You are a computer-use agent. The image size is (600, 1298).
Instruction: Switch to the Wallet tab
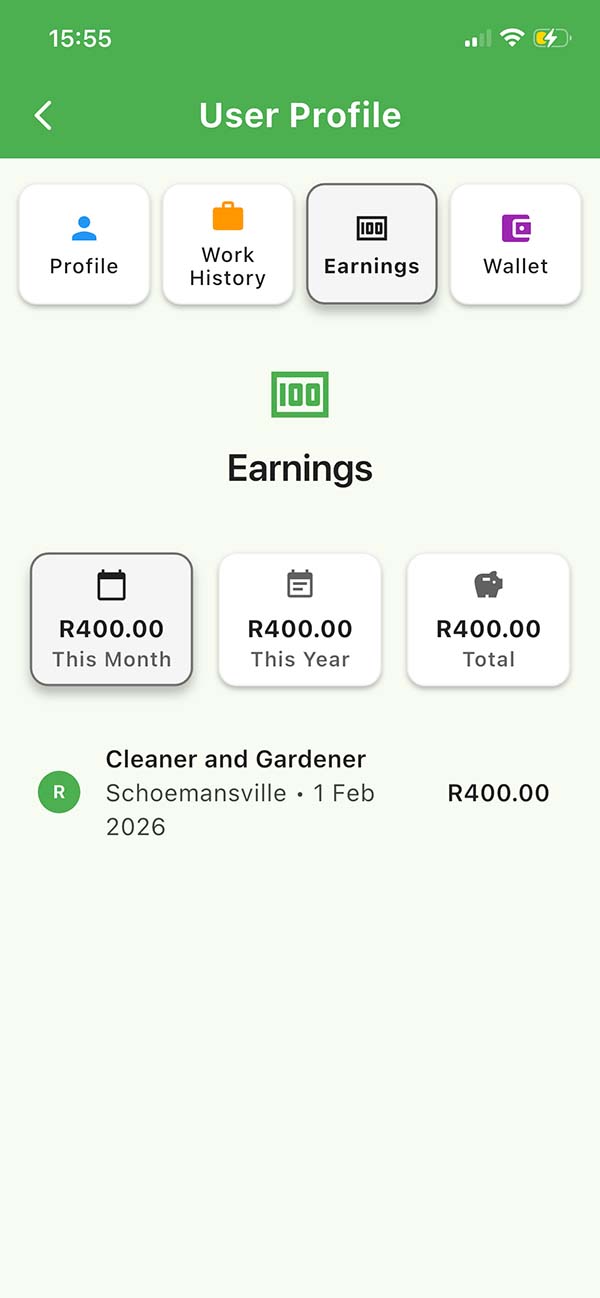[x=516, y=244]
